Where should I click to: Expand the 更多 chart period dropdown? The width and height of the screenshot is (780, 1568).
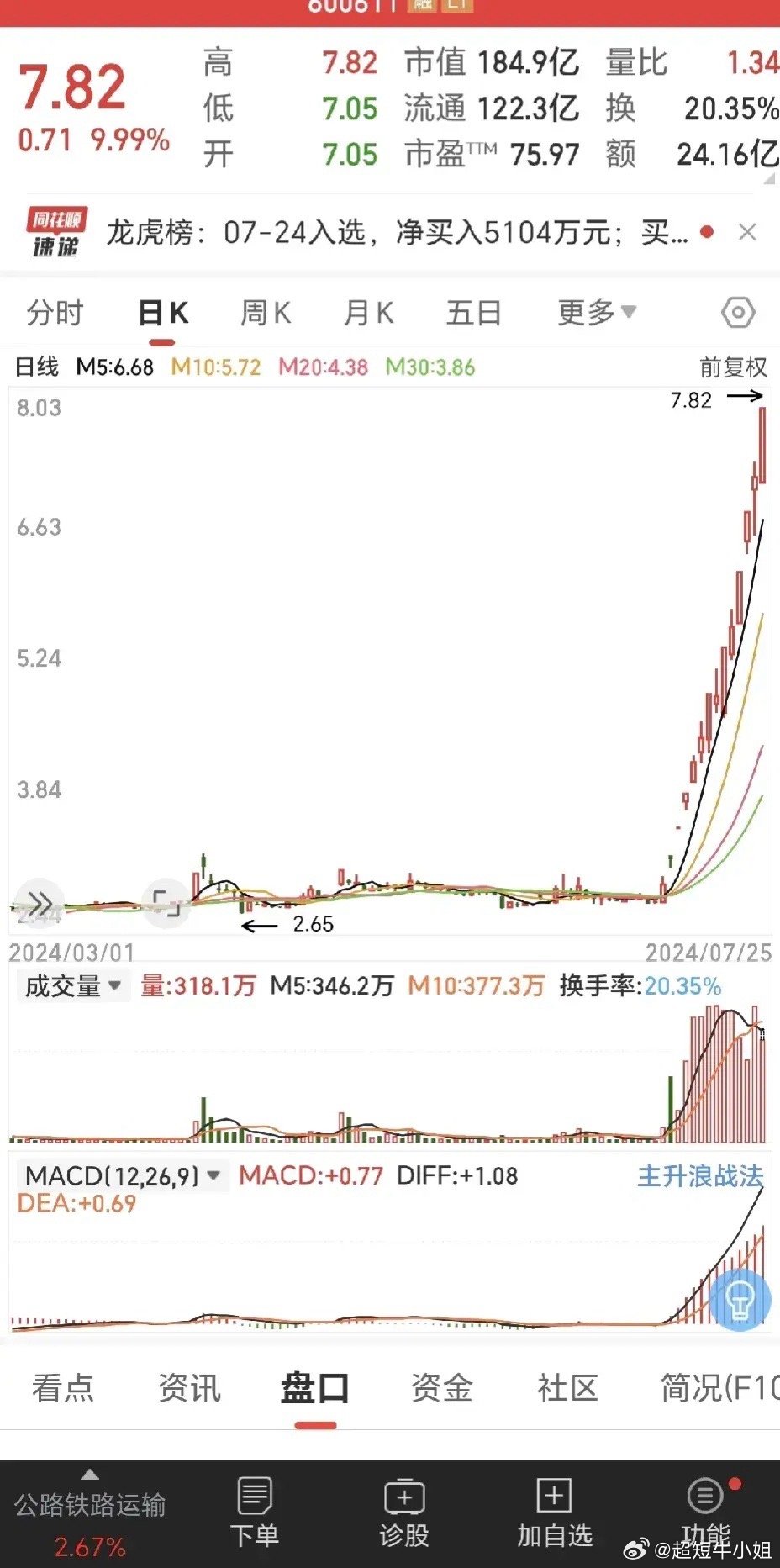(595, 311)
